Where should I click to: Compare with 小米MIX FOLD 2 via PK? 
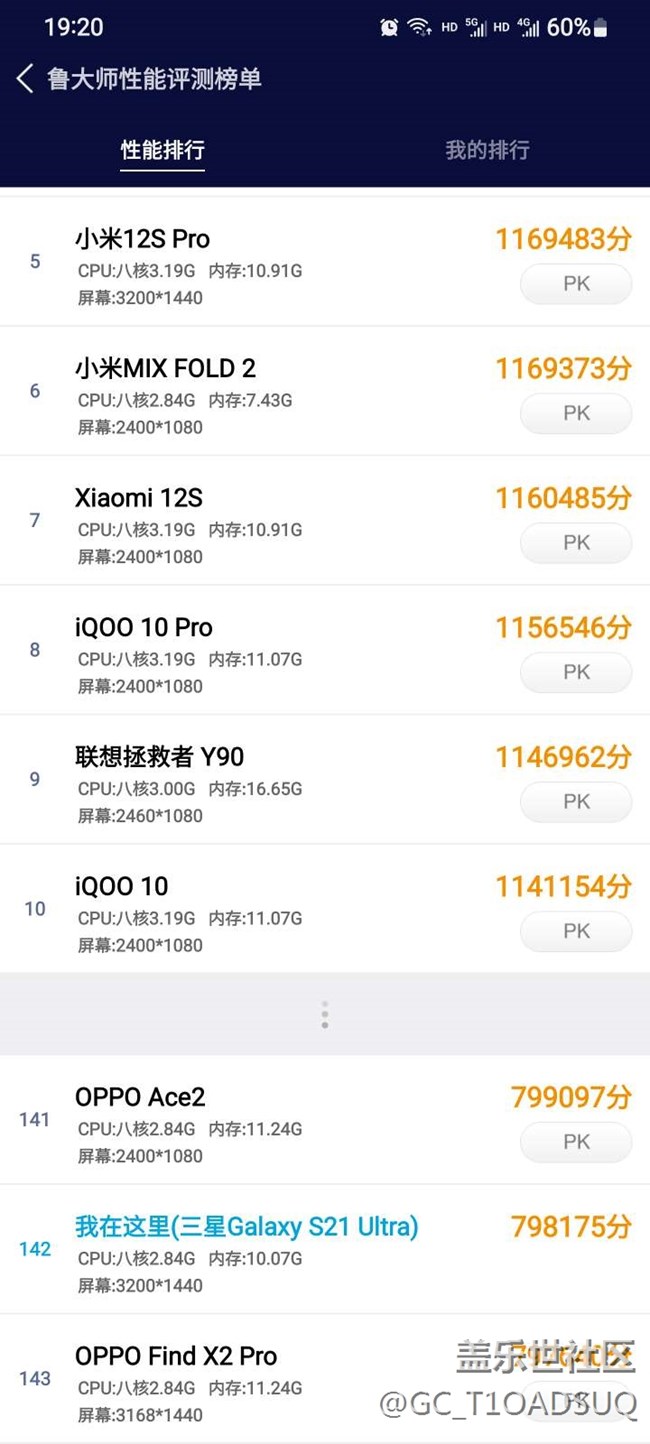coord(576,413)
